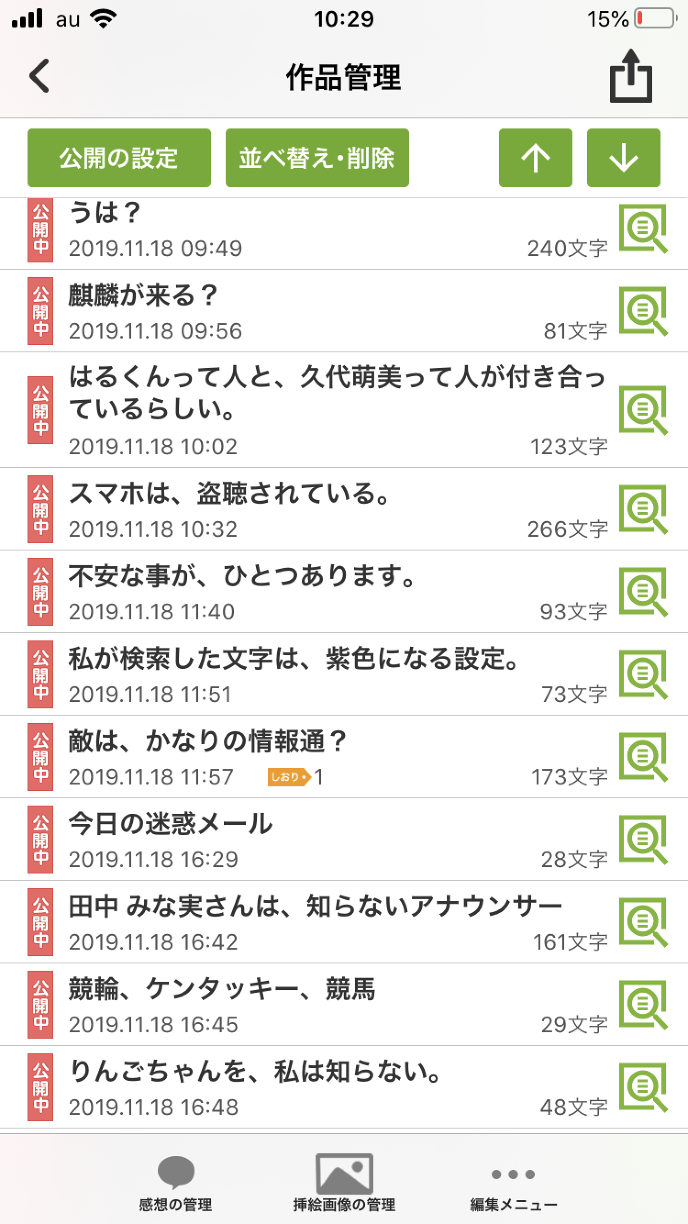Open the share icon in header

(x=631, y=77)
